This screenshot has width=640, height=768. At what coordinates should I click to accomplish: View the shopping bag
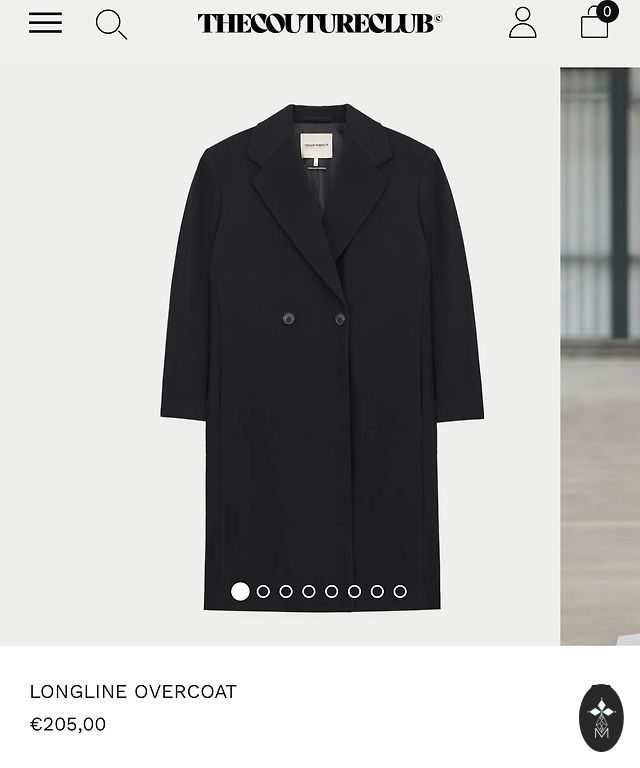click(x=595, y=22)
